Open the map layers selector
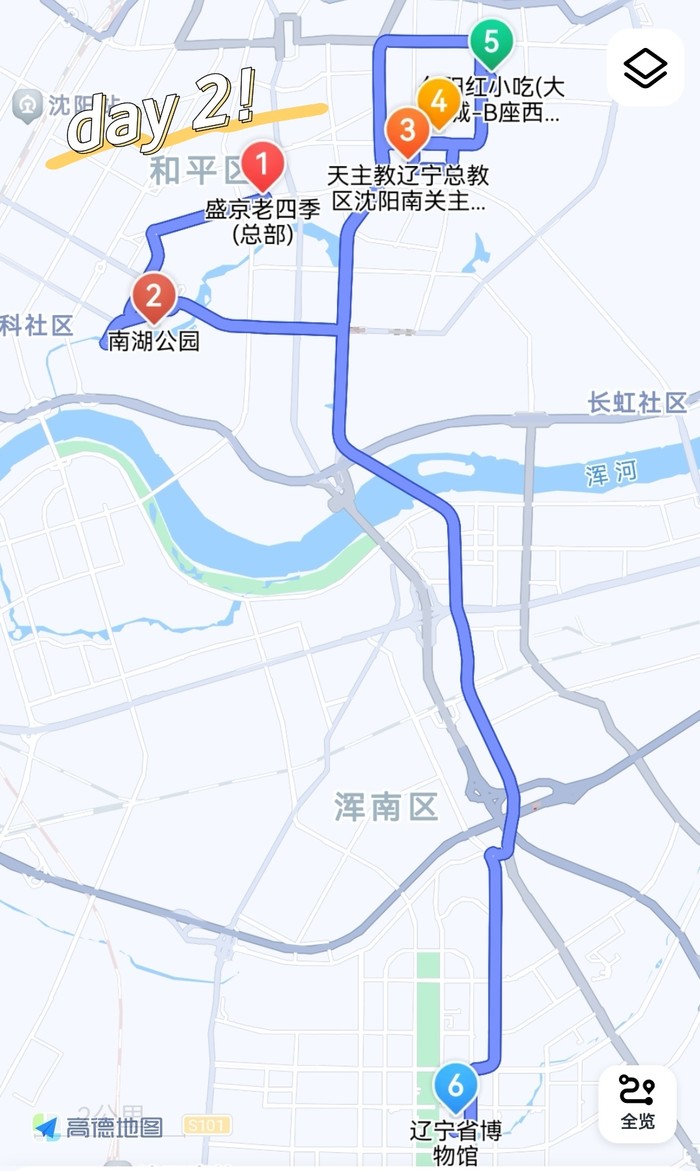 point(645,68)
